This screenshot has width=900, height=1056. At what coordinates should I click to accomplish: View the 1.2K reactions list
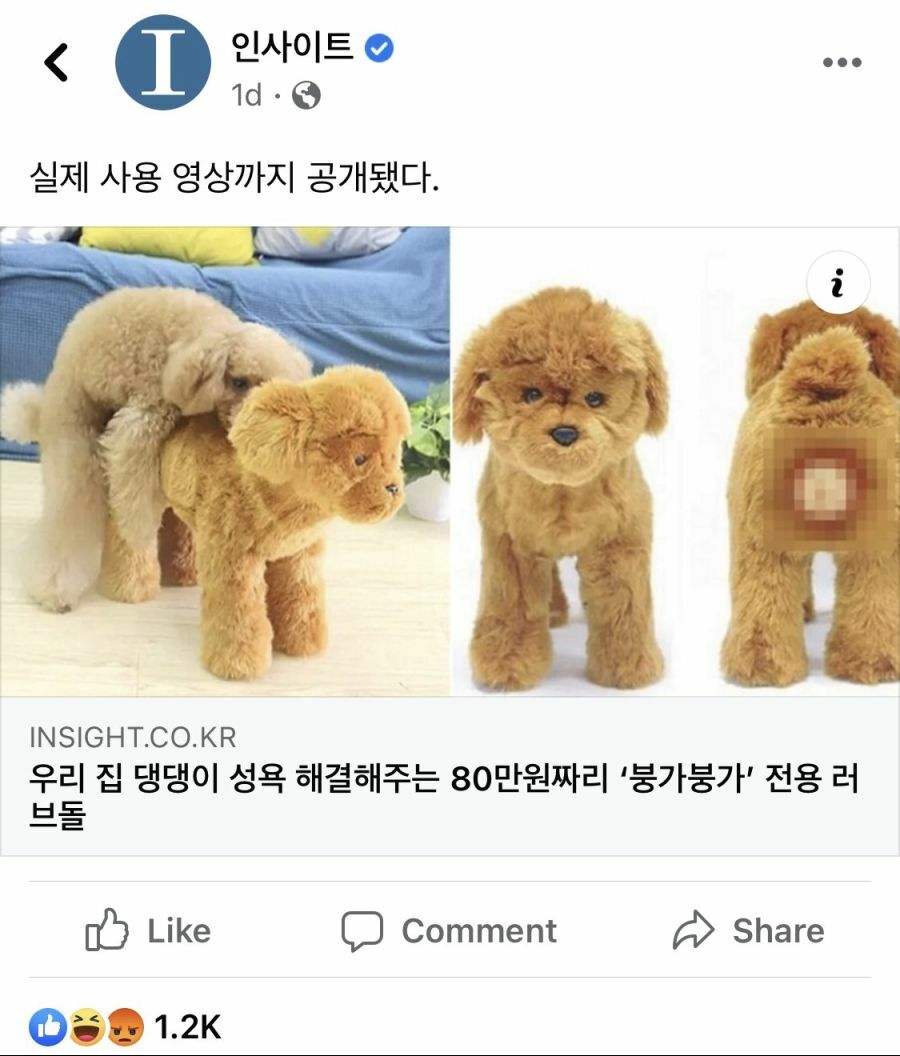125,1027
